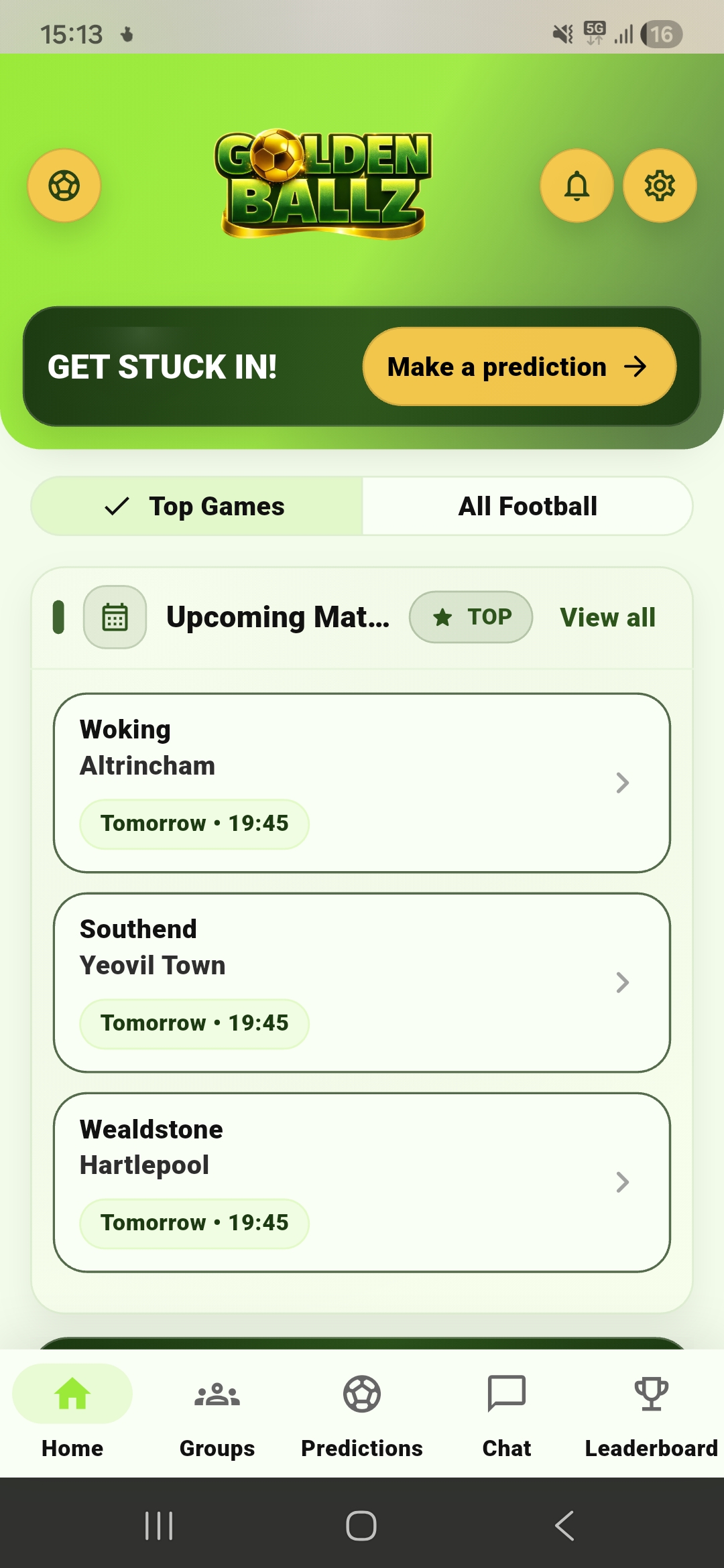Expand the Wealdstone vs Hartlepool match
The width and height of the screenshot is (724, 1568).
362,1181
